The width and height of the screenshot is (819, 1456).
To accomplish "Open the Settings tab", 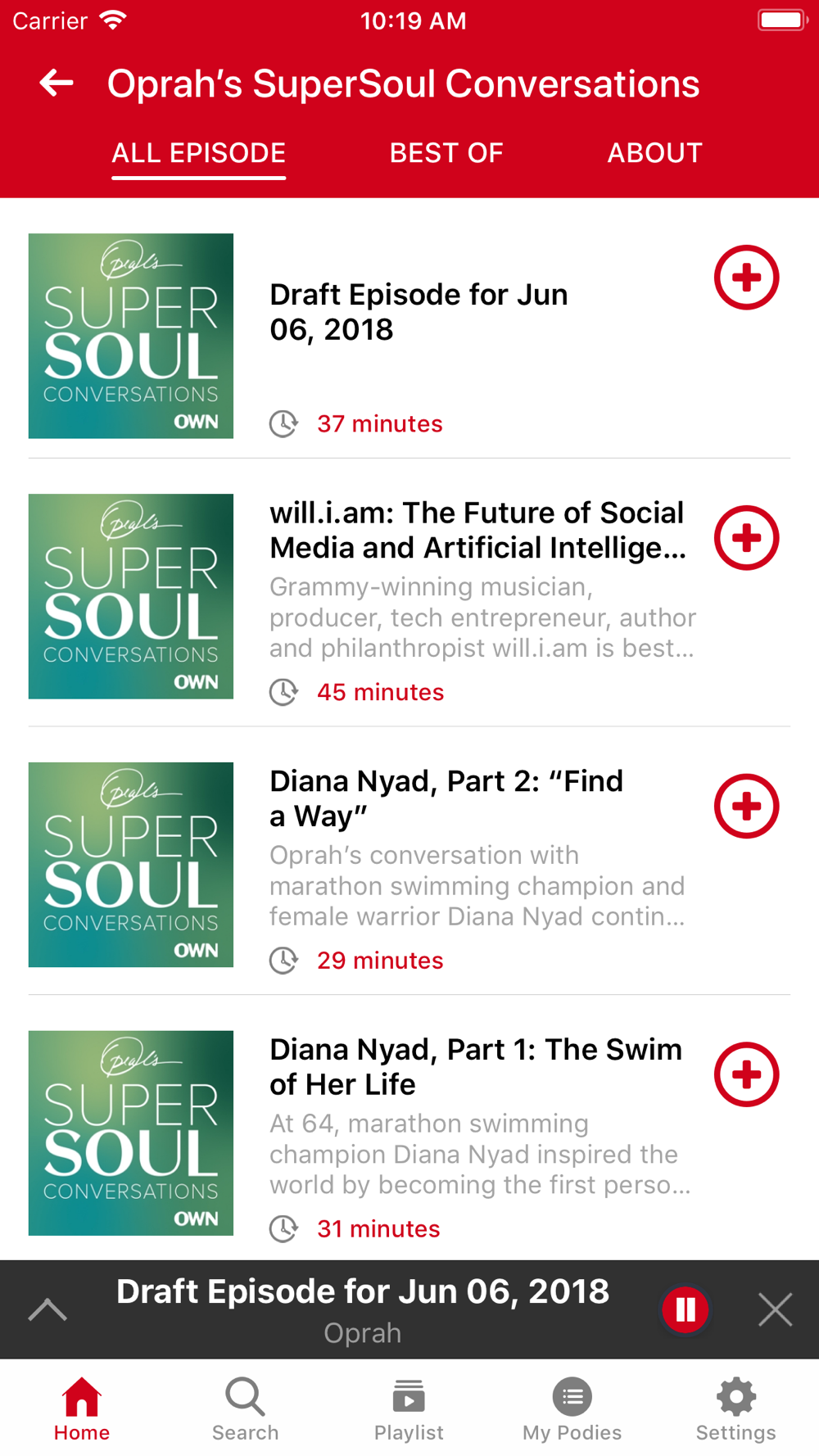I will tap(735, 1409).
